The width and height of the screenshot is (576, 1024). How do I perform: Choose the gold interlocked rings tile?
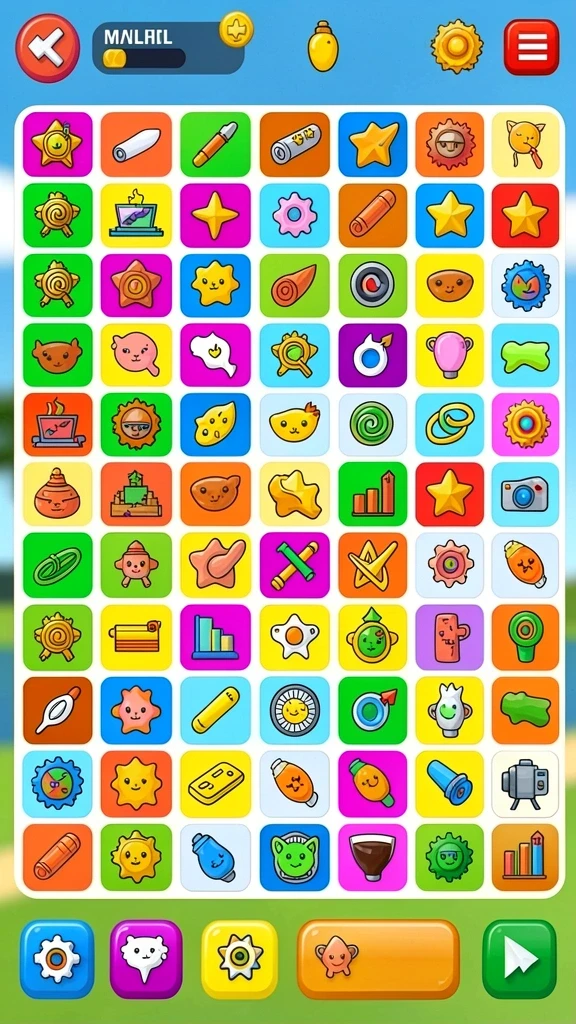449,424
